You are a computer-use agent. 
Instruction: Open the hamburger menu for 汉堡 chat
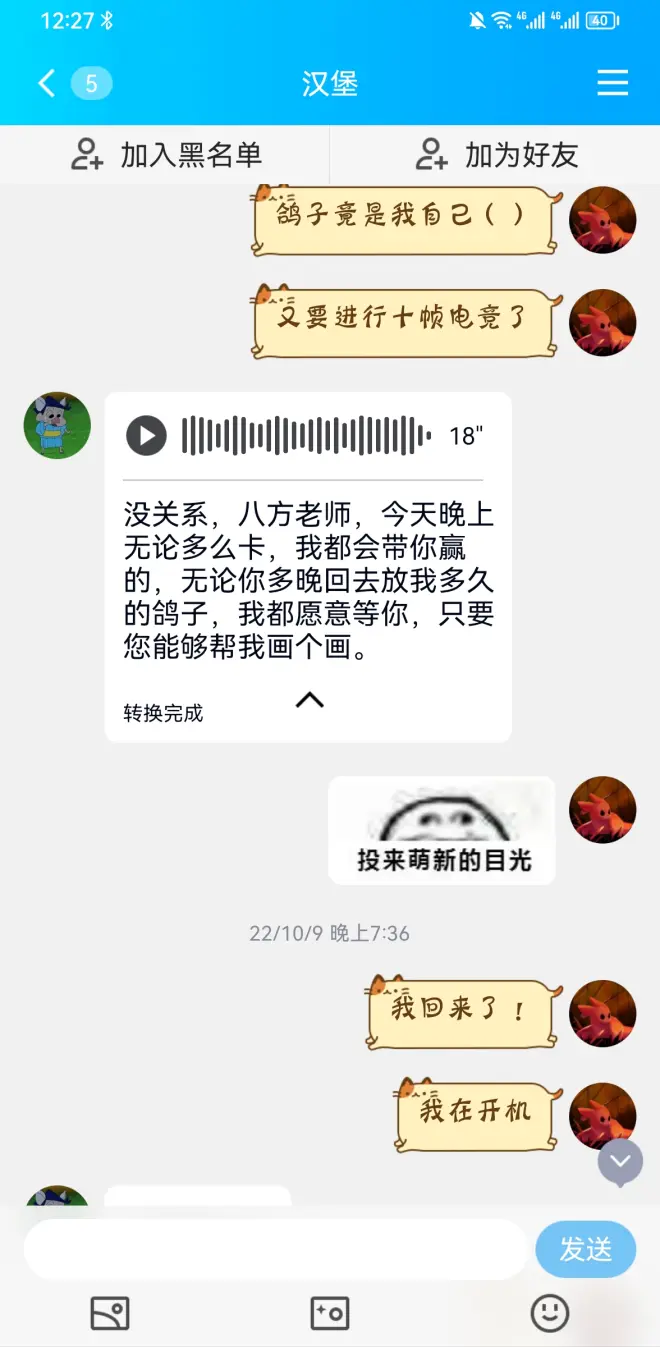pos(613,83)
